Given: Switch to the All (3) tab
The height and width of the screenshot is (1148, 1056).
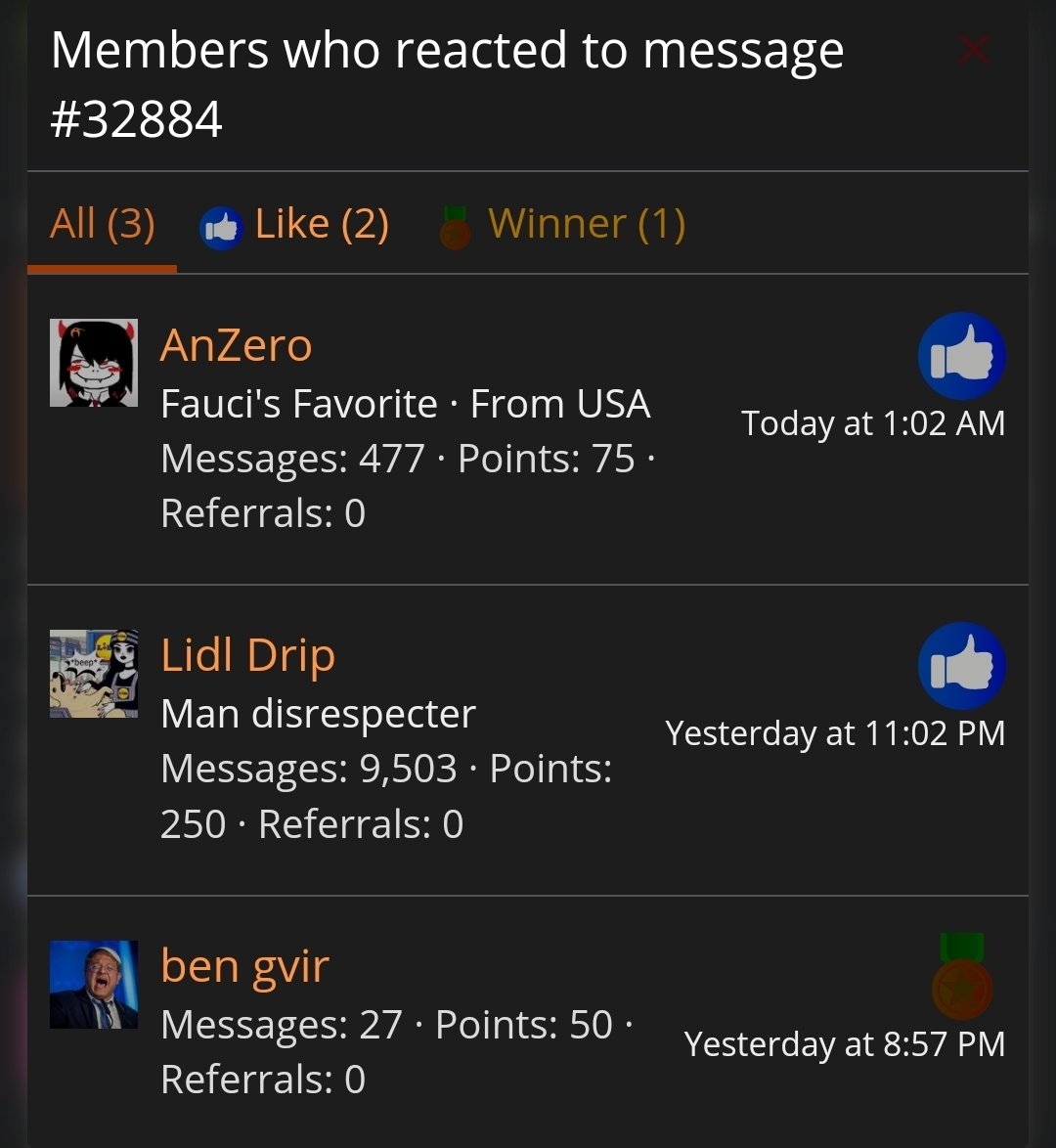Looking at the screenshot, I should pyautogui.click(x=102, y=224).
